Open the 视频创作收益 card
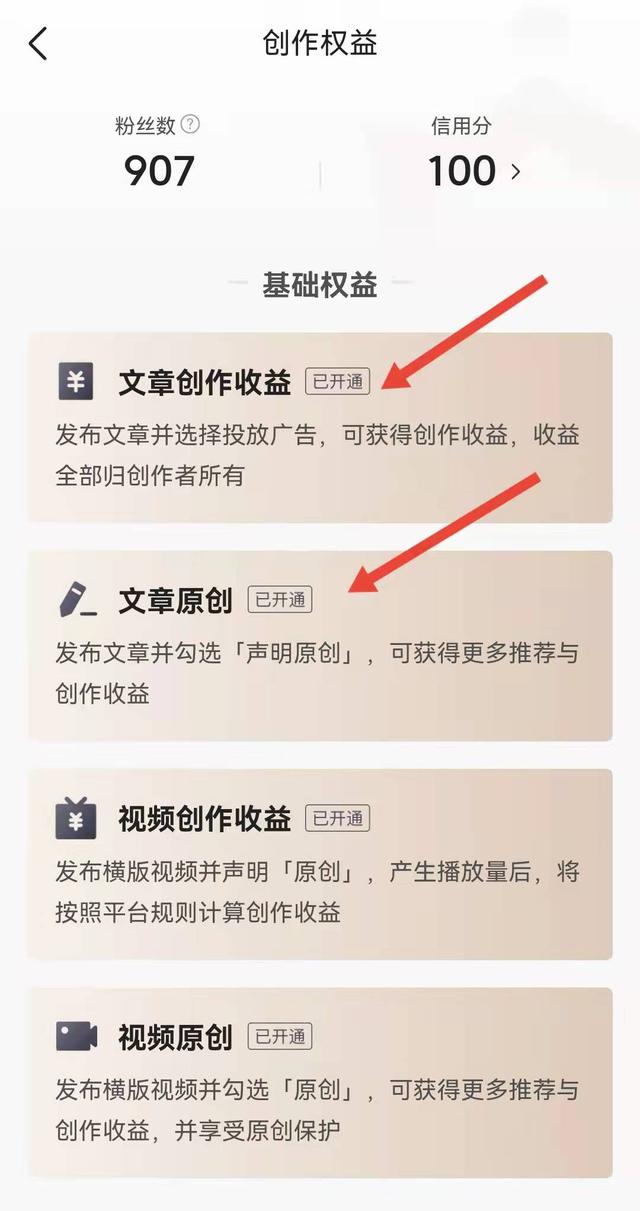The image size is (640, 1211). [320, 864]
